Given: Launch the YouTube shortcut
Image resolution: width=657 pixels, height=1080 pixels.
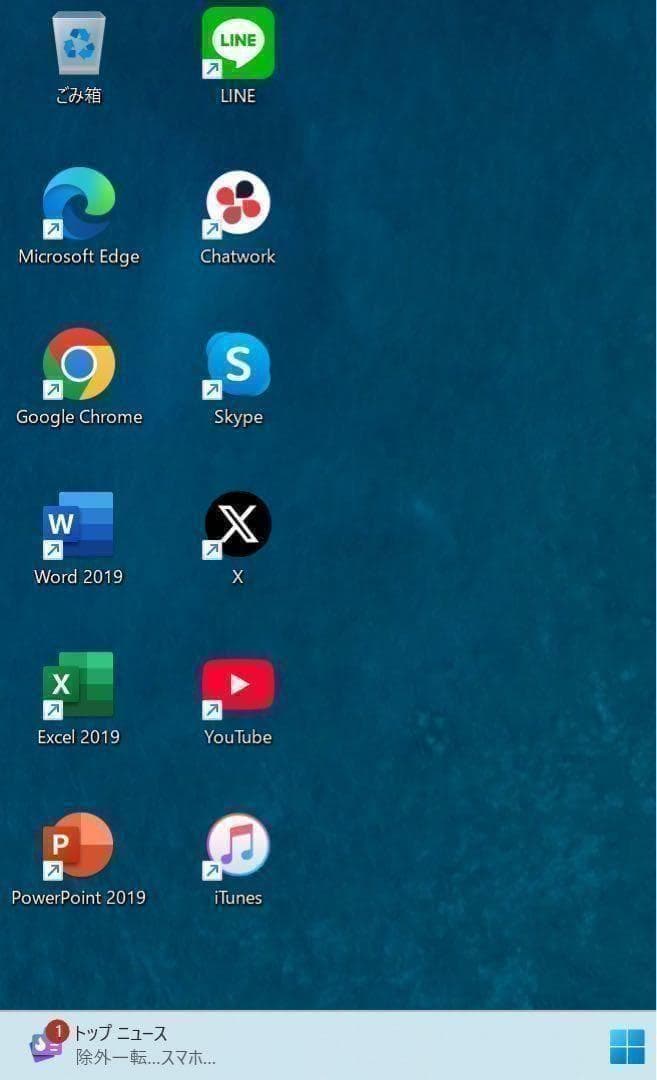Looking at the screenshot, I should pyautogui.click(x=238, y=685).
